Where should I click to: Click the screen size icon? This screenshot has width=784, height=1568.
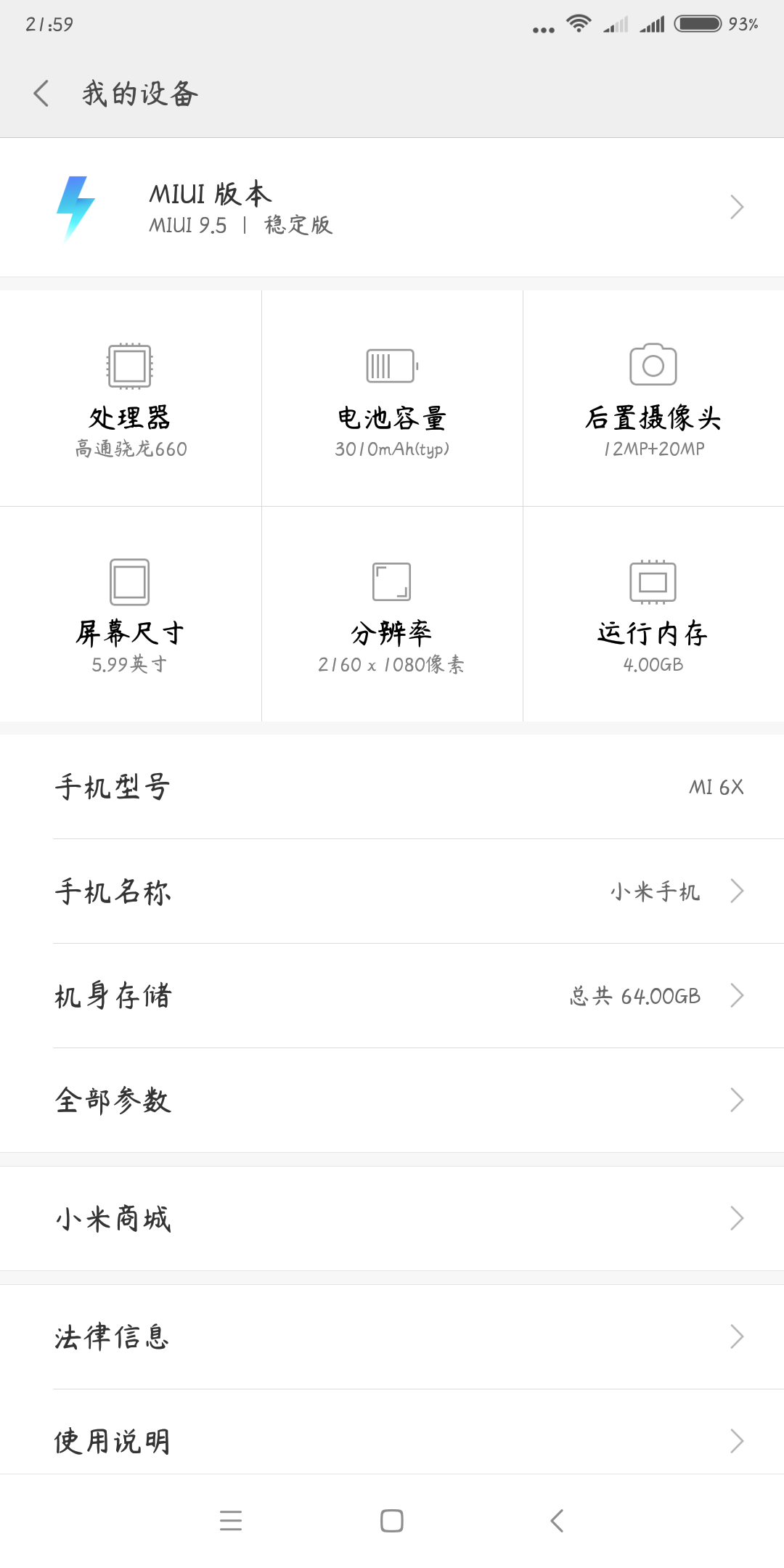(131, 581)
